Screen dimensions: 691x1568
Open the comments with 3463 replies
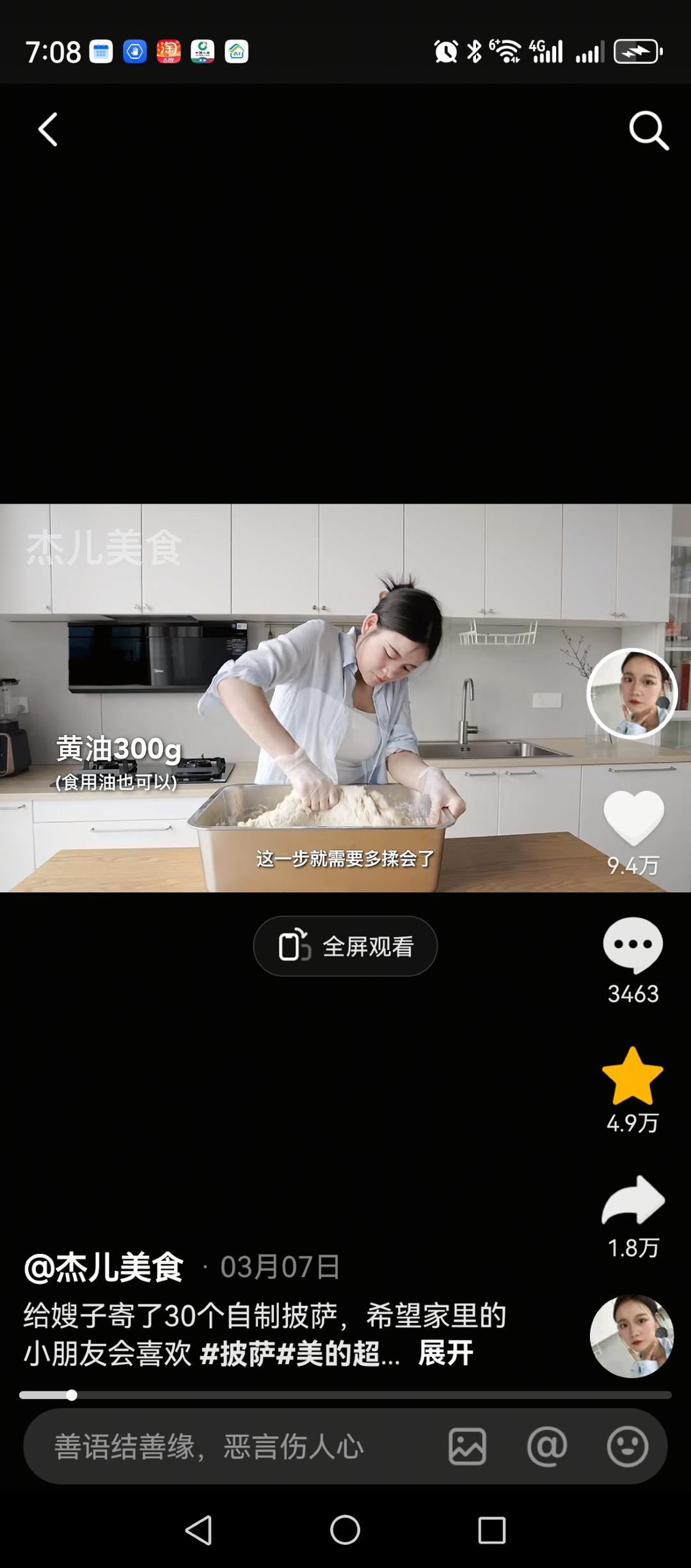[633, 946]
